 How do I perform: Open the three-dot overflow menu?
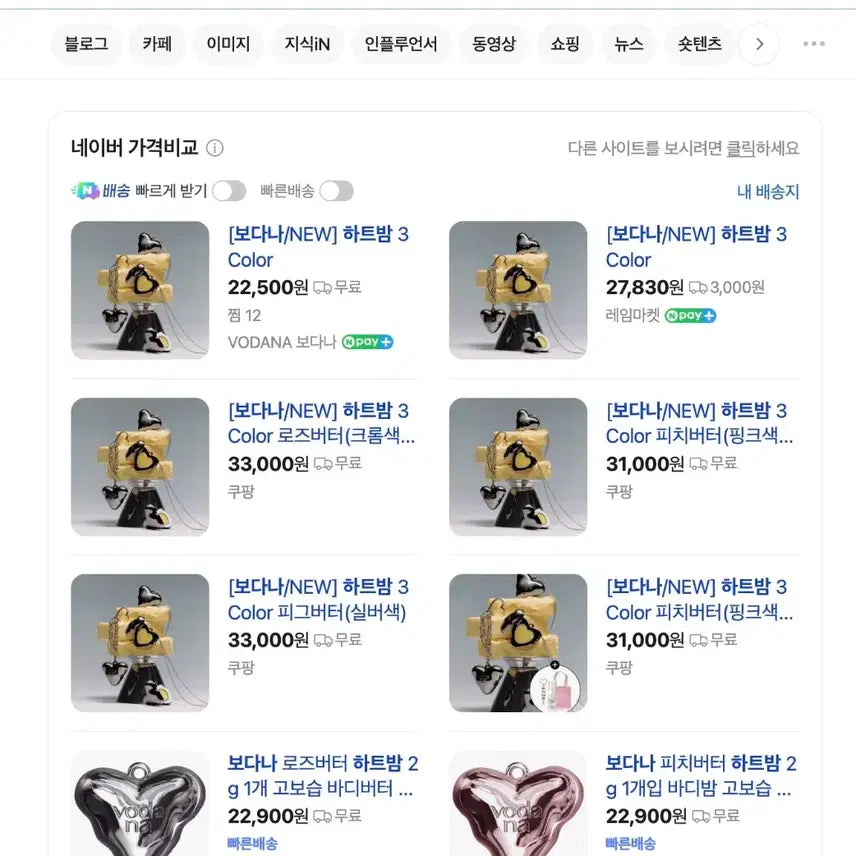point(814,44)
